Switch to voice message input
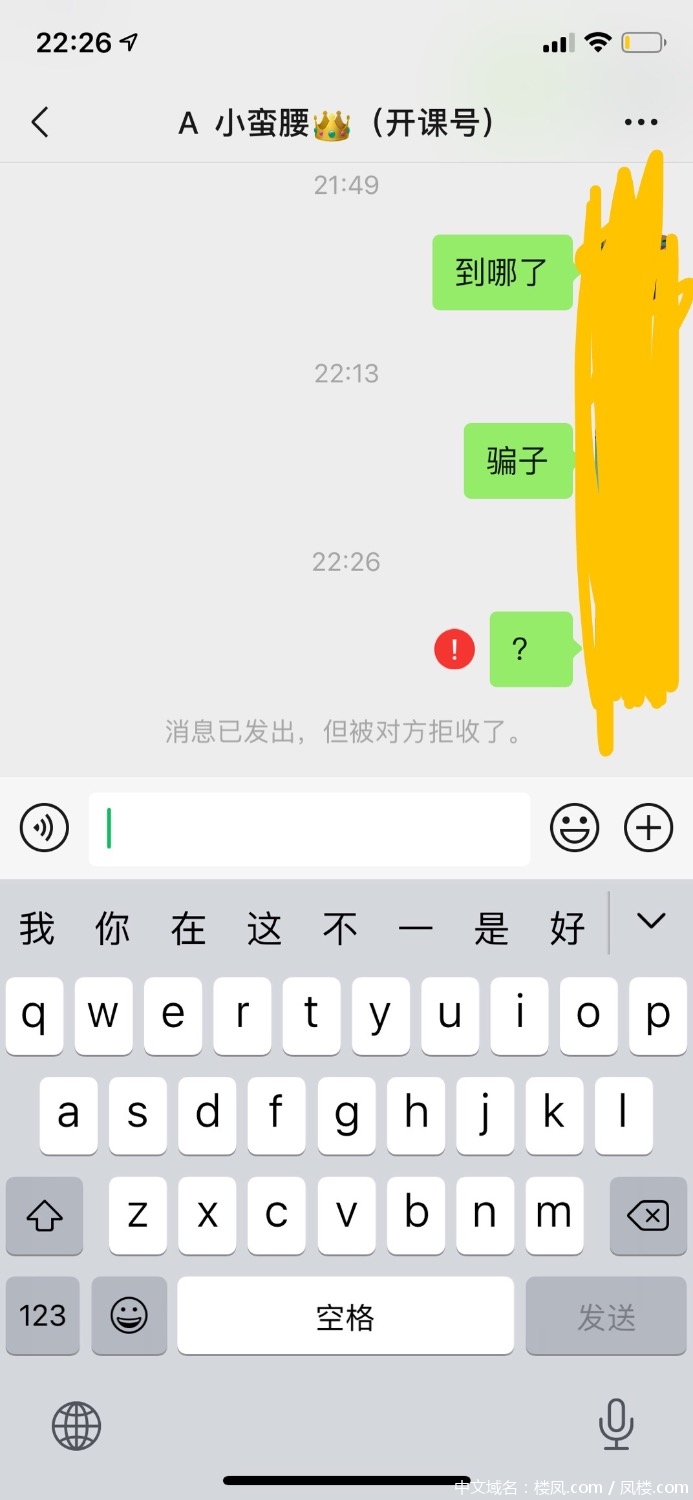 (44, 828)
